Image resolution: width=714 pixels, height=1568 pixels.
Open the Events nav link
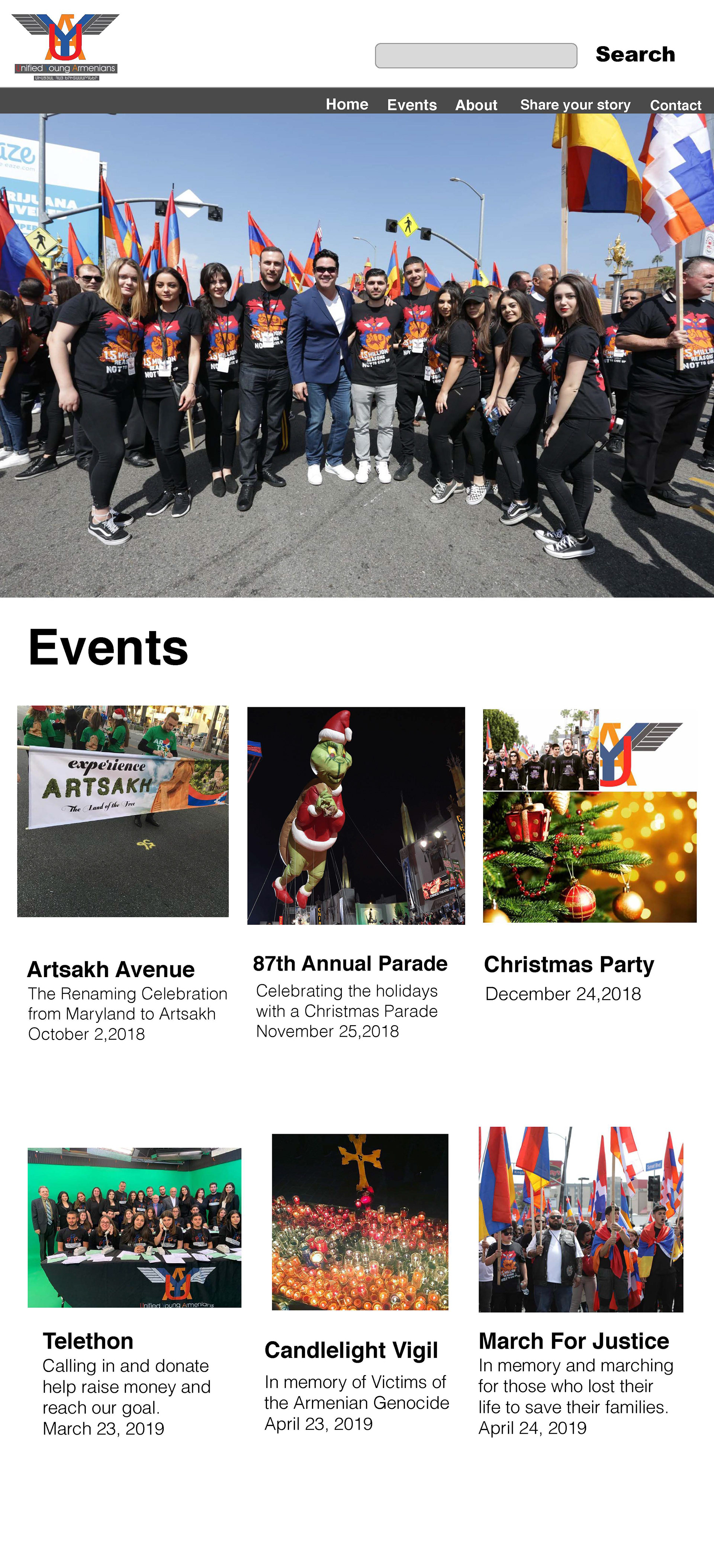click(411, 105)
